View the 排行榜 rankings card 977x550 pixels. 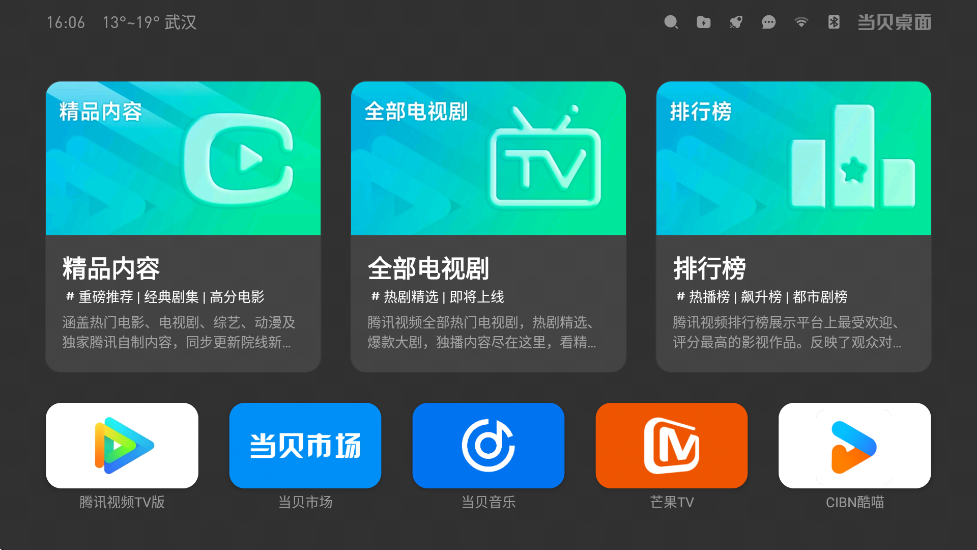pyautogui.click(x=793, y=226)
